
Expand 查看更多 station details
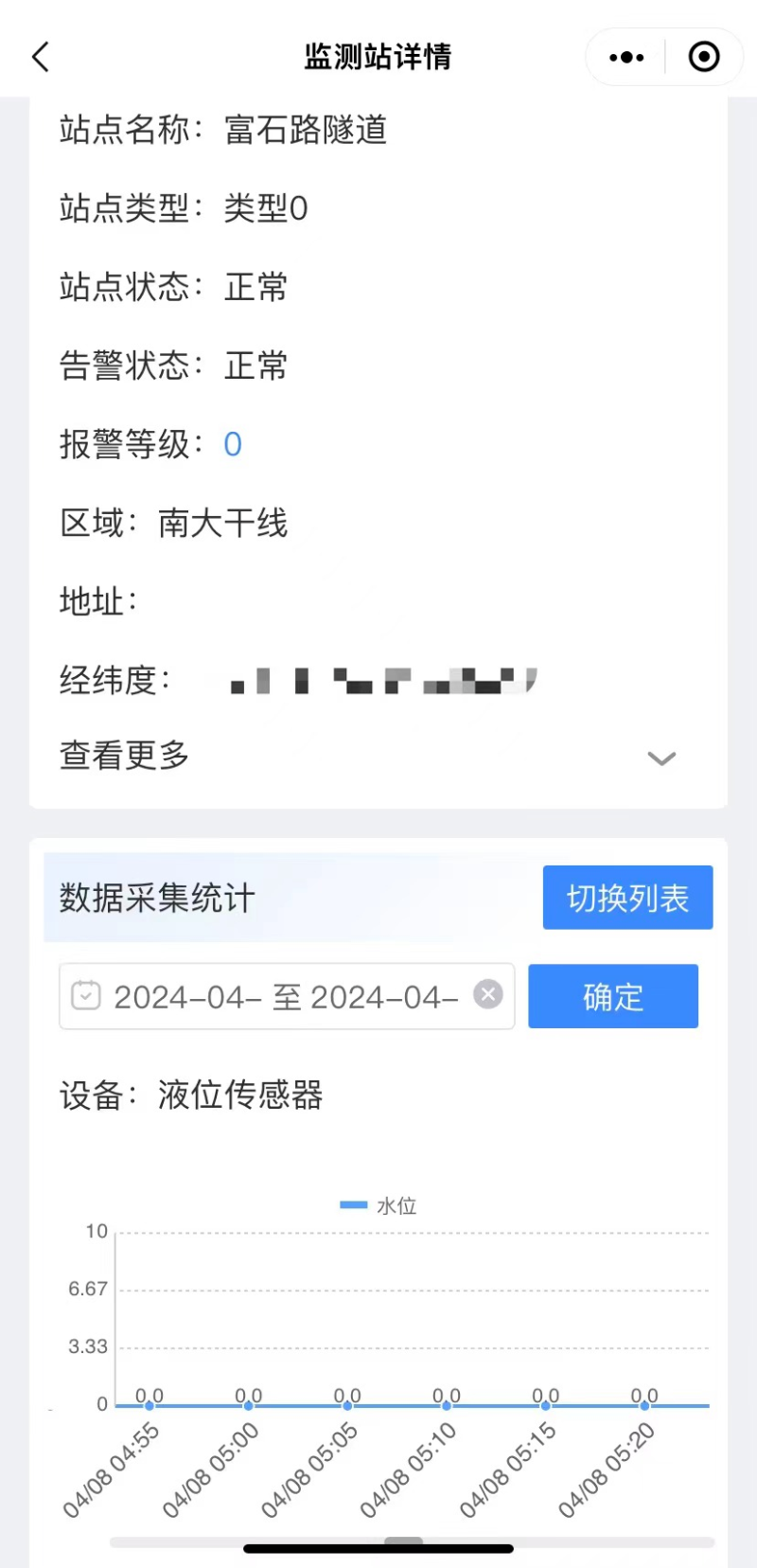point(660,757)
